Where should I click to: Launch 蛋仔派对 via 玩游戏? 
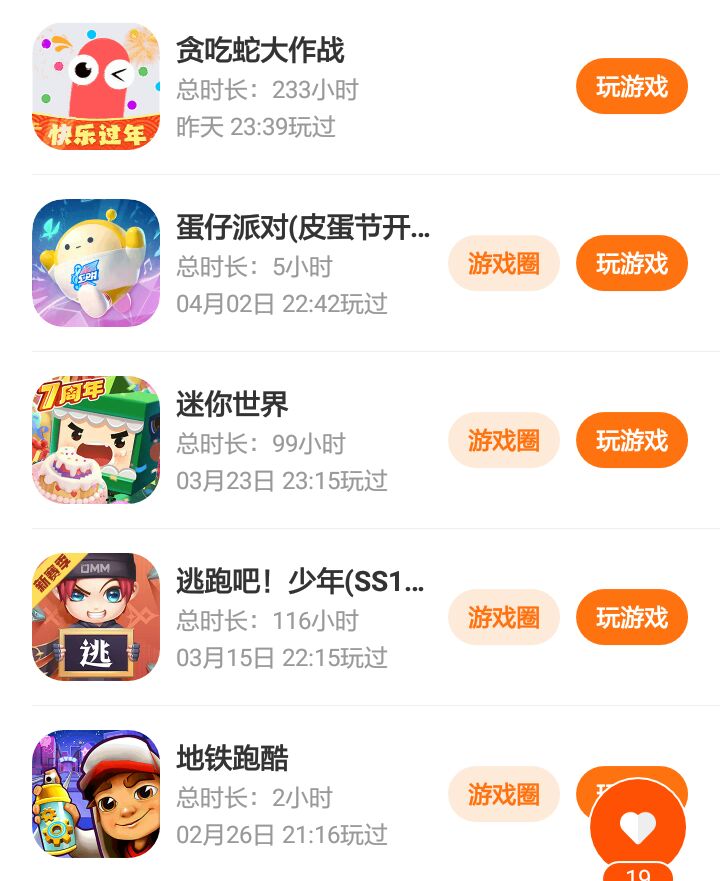click(x=631, y=263)
